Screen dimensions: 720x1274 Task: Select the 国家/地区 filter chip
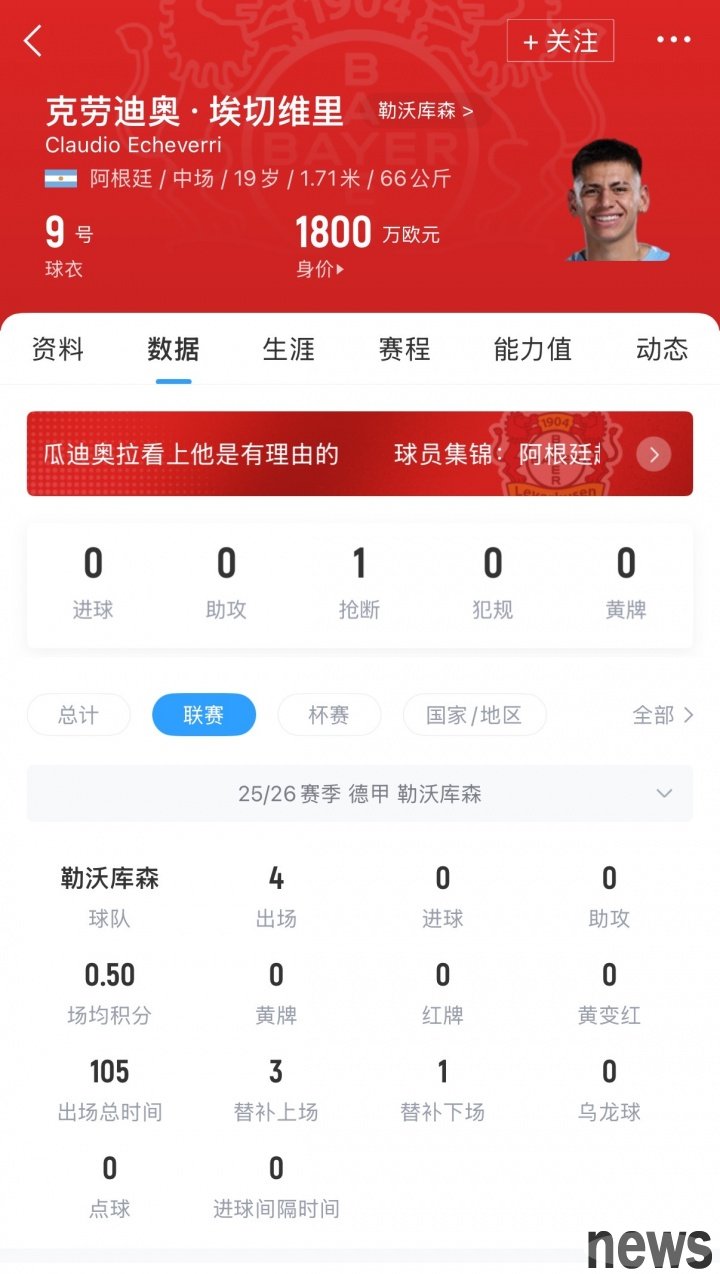(474, 715)
